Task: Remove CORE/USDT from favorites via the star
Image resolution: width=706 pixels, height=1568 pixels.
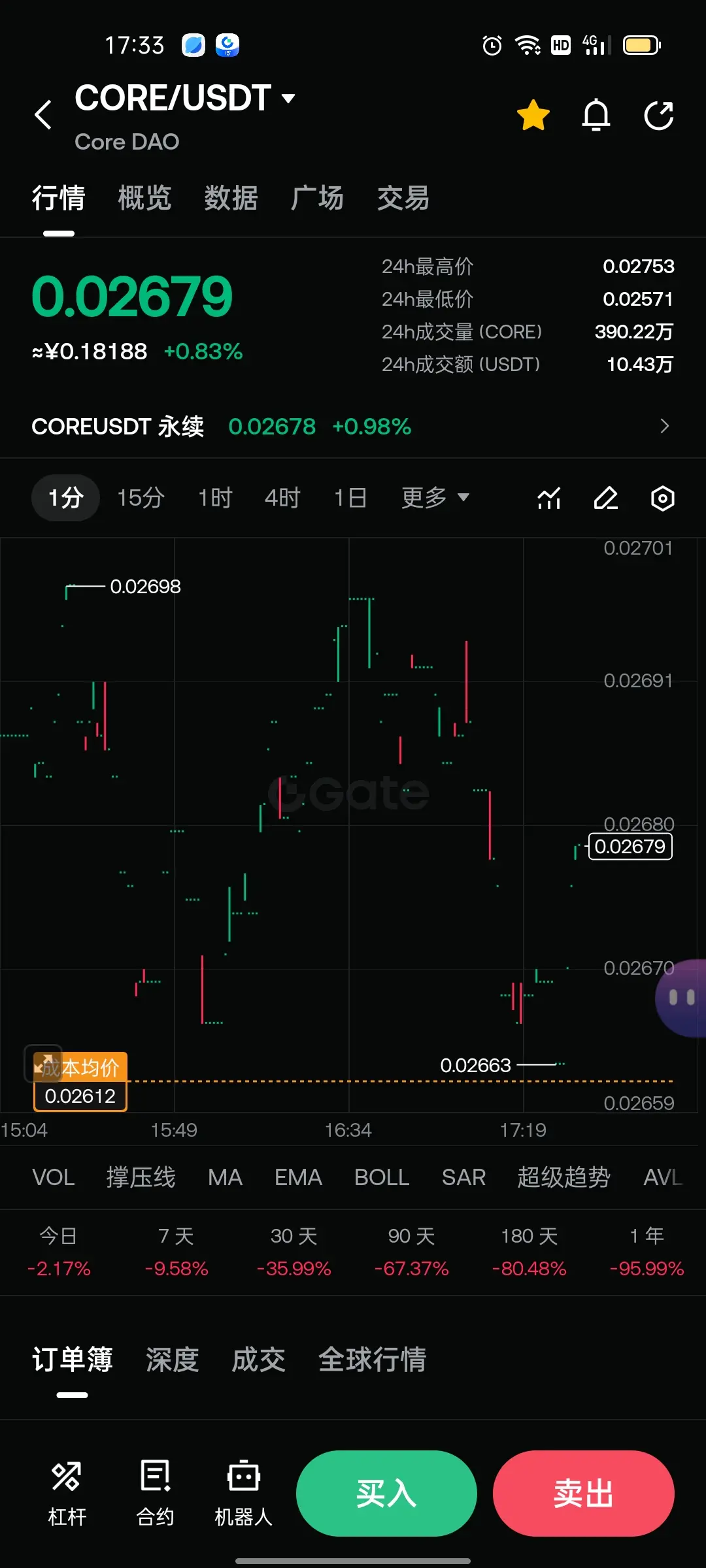Action: (x=533, y=116)
